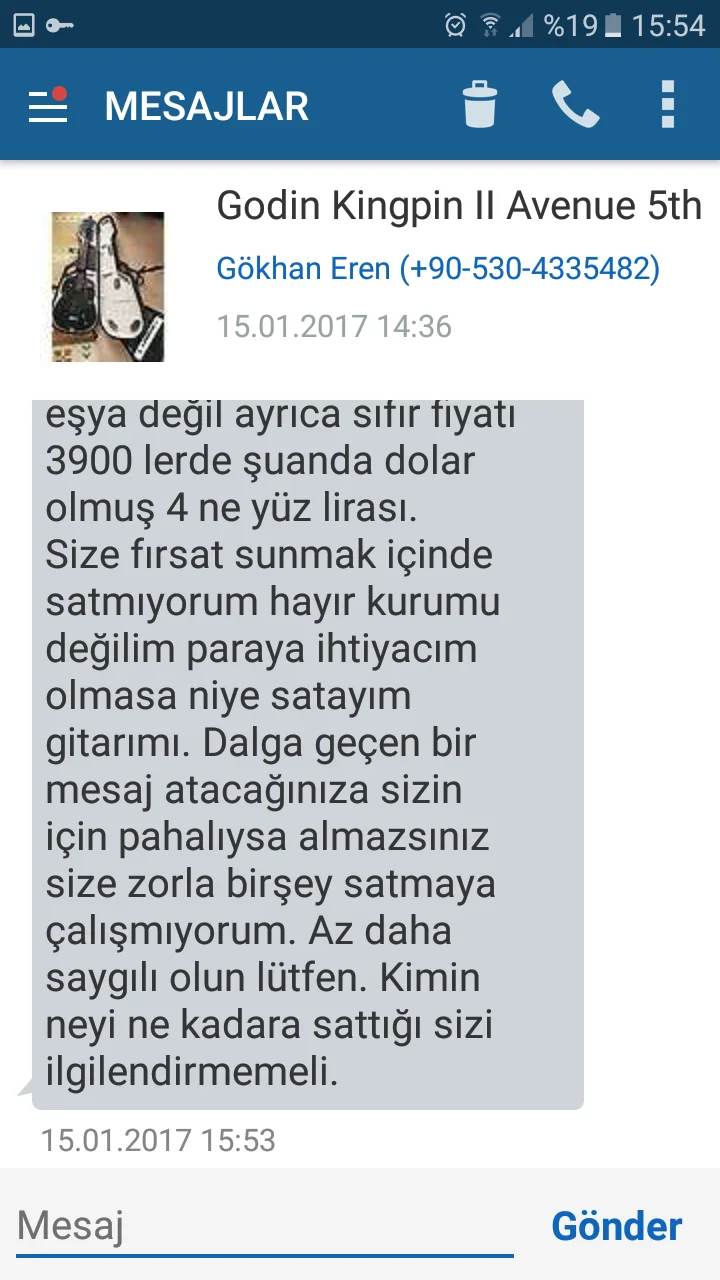Delete this conversation with trash icon
The image size is (720, 1280).
(480, 105)
